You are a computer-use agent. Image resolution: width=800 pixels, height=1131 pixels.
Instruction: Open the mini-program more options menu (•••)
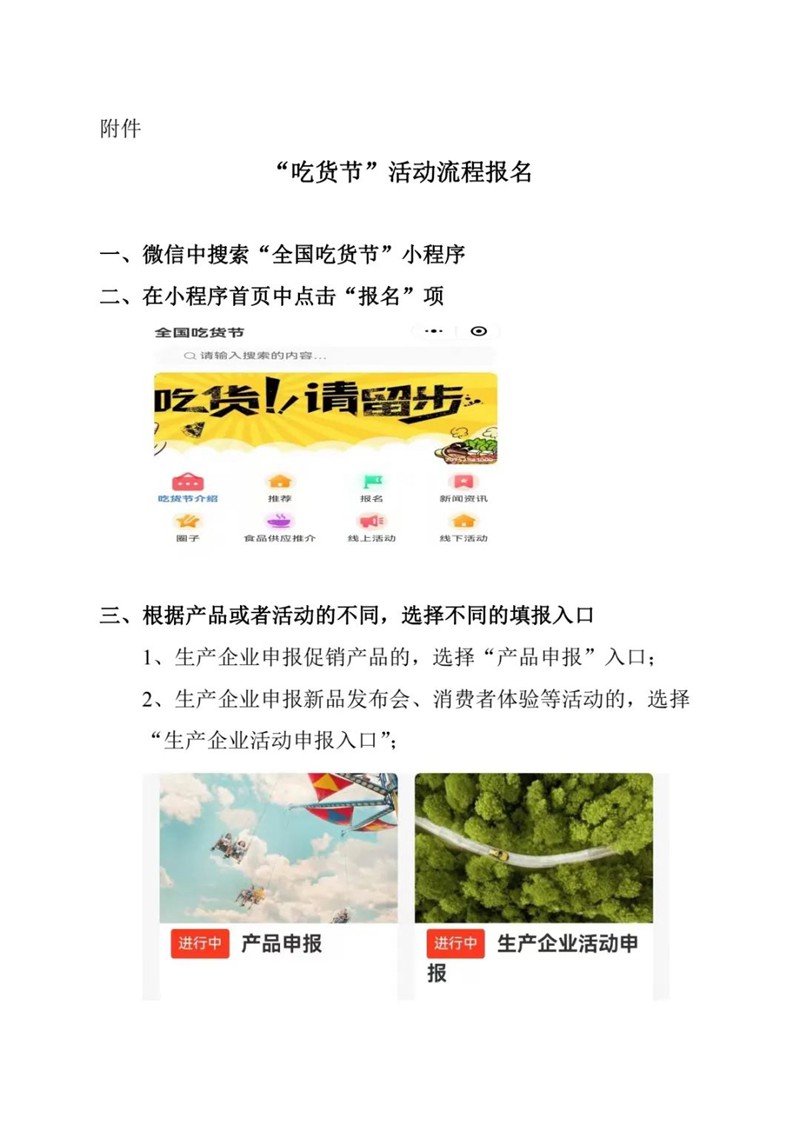click(x=434, y=330)
